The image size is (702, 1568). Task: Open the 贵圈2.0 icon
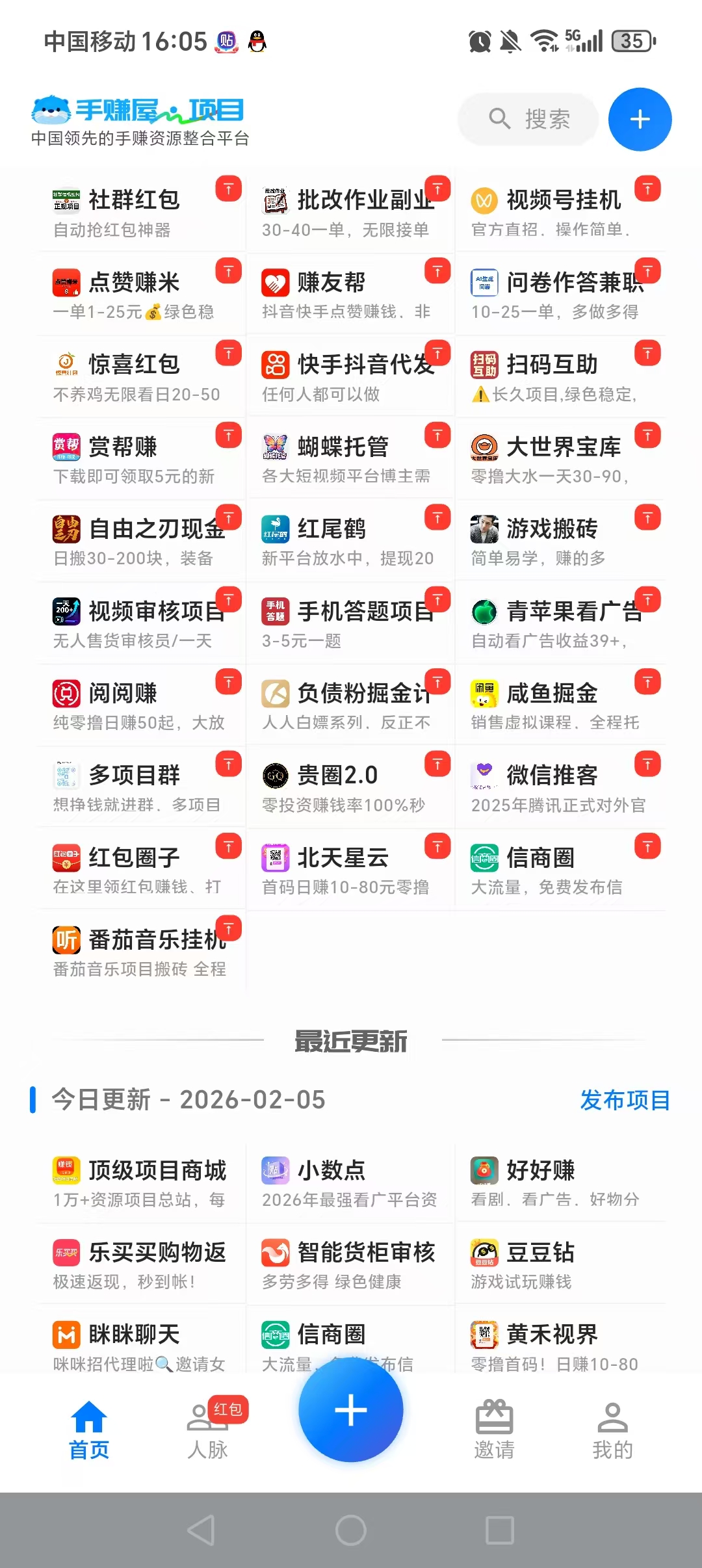[x=276, y=775]
